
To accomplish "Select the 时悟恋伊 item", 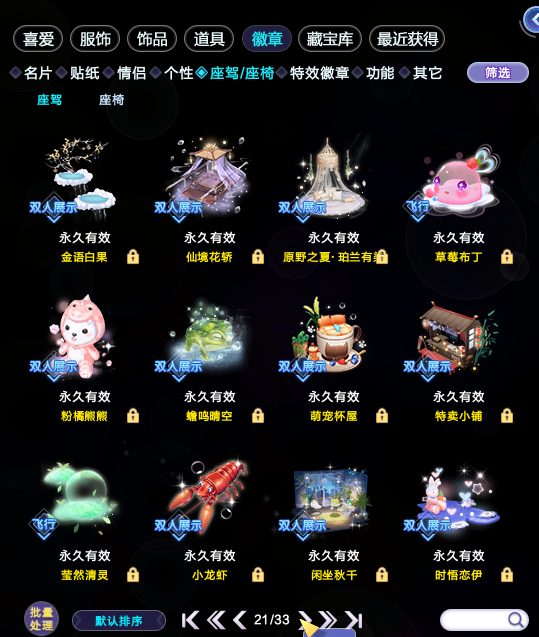I will click(457, 498).
